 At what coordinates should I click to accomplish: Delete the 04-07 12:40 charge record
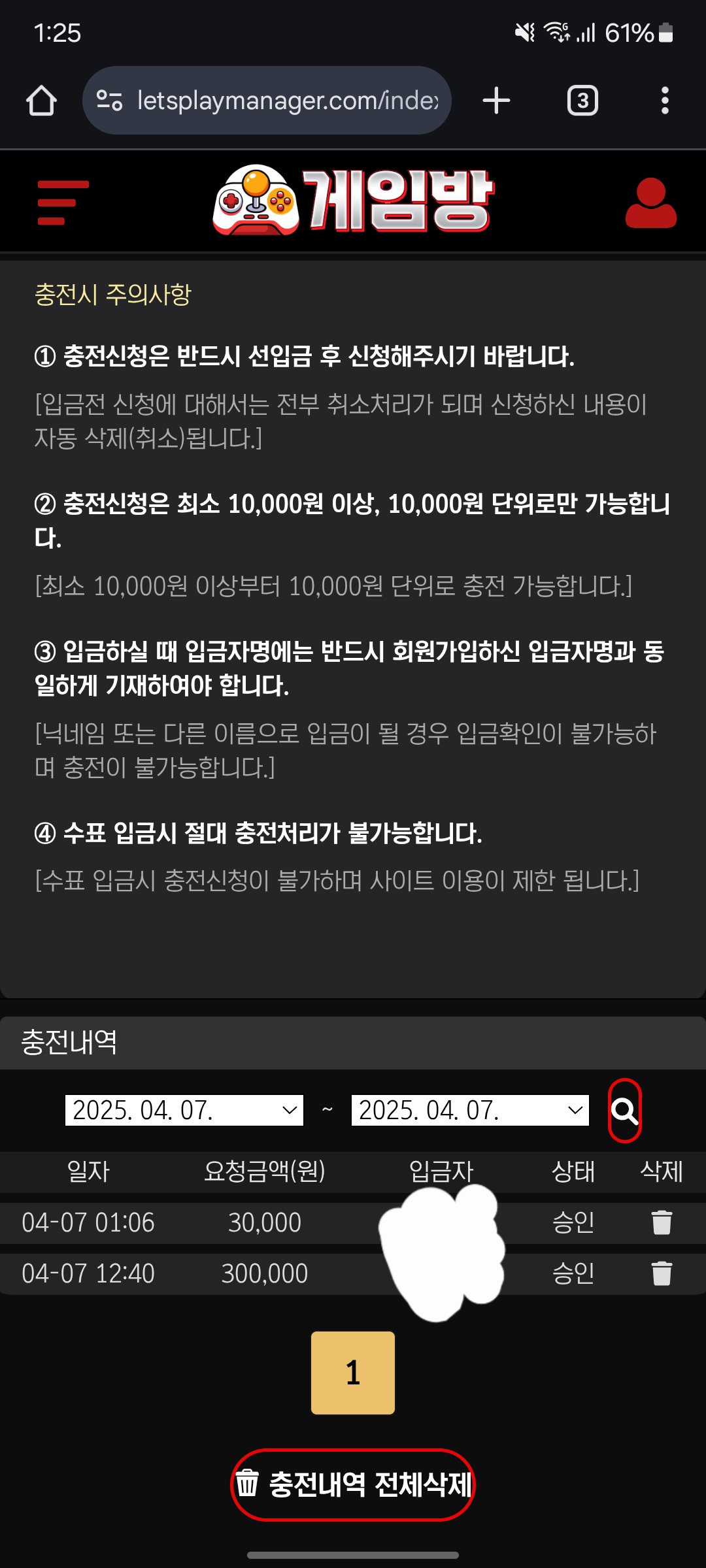[662, 1273]
